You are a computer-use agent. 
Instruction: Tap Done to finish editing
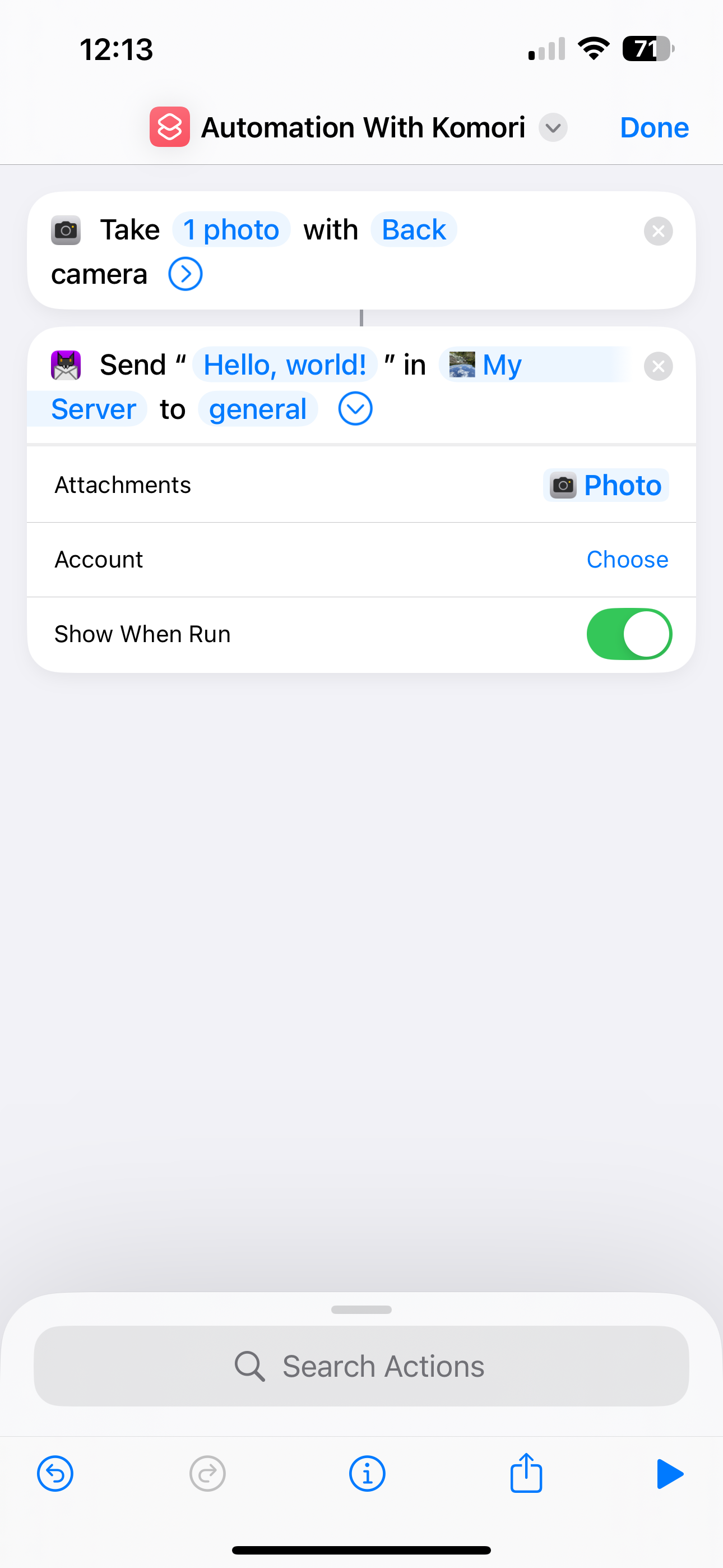(654, 128)
